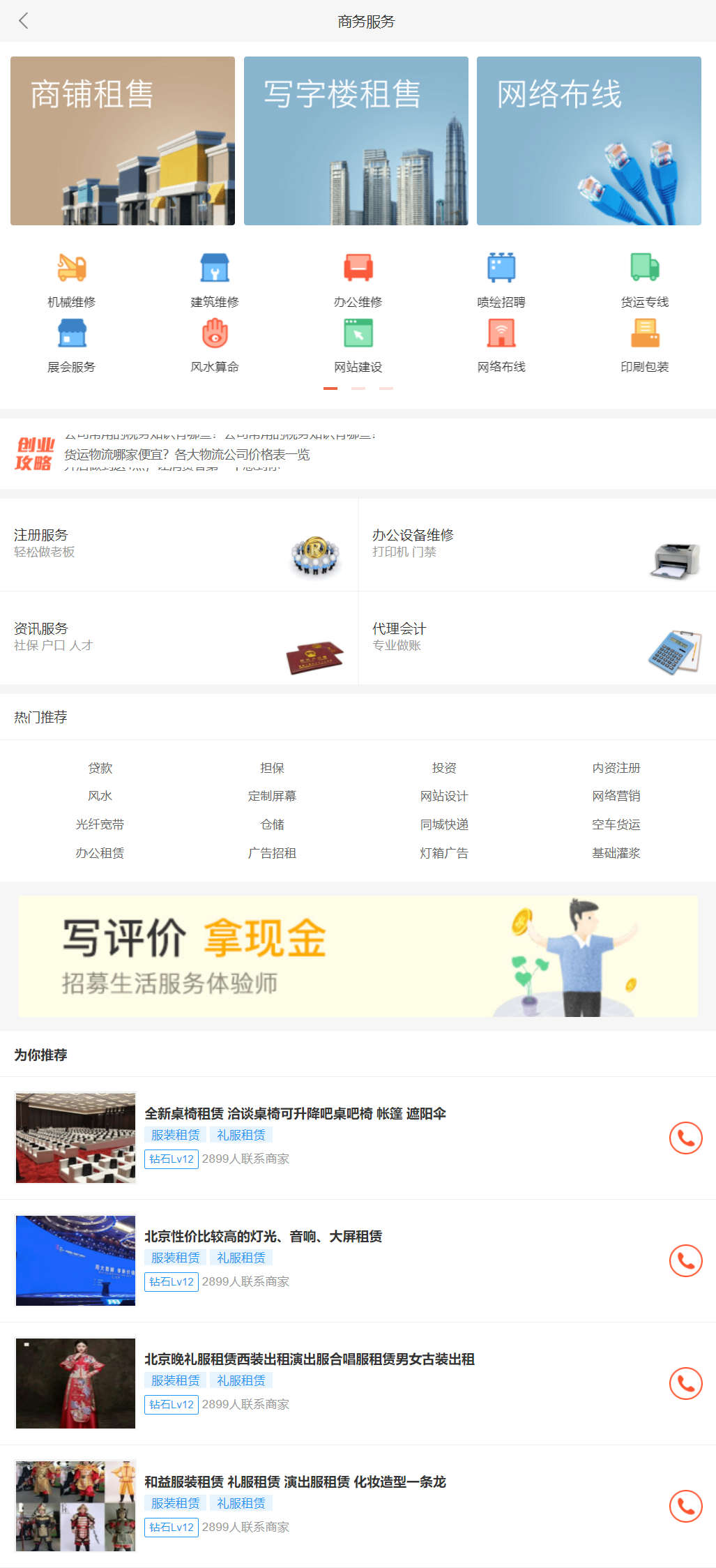Call the 全新桌椅租赁 merchant
Image resolution: width=716 pixels, height=1568 pixels.
(685, 1138)
